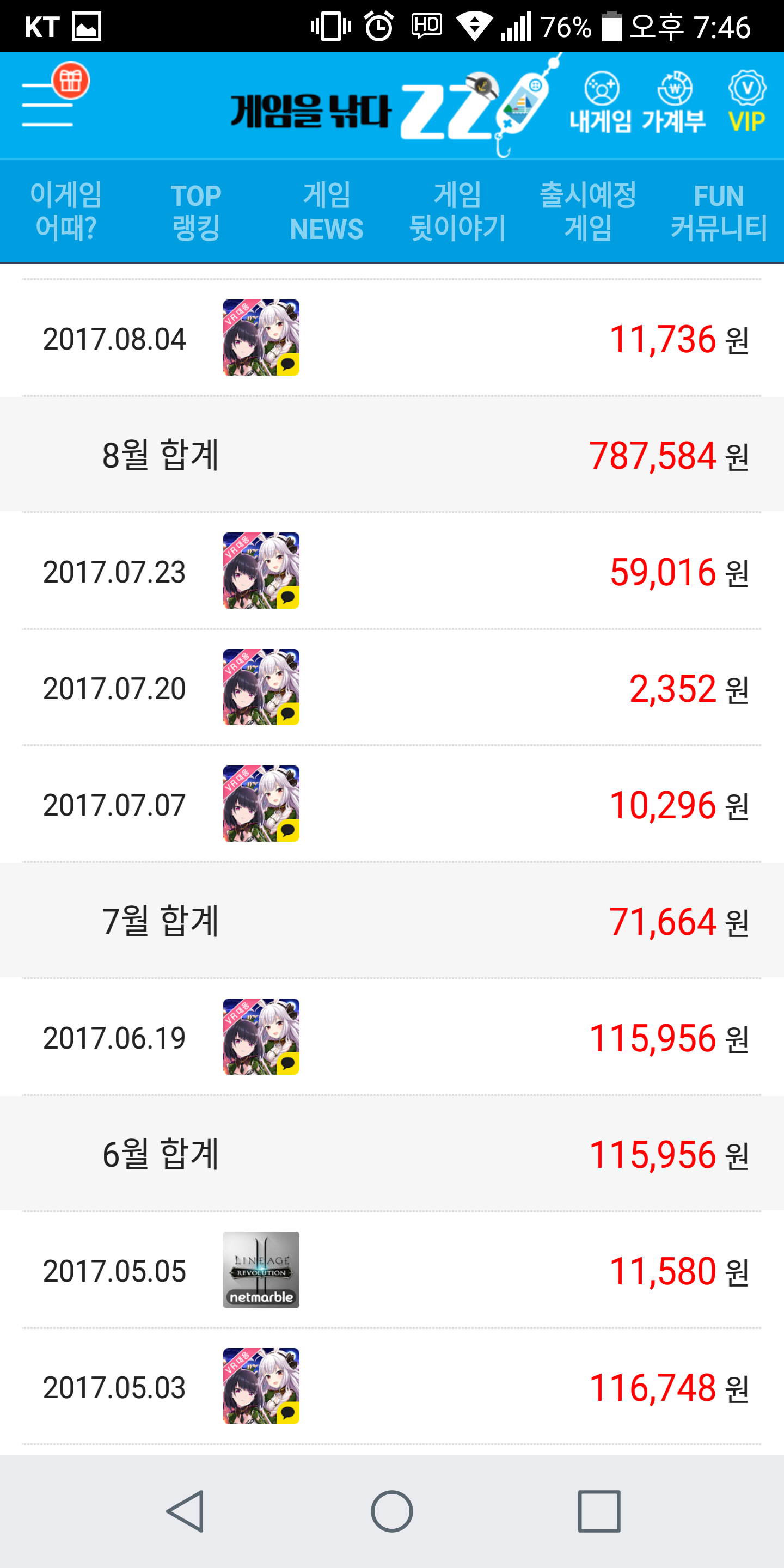Open the 2017.06.19 purchase entry

tap(392, 1037)
